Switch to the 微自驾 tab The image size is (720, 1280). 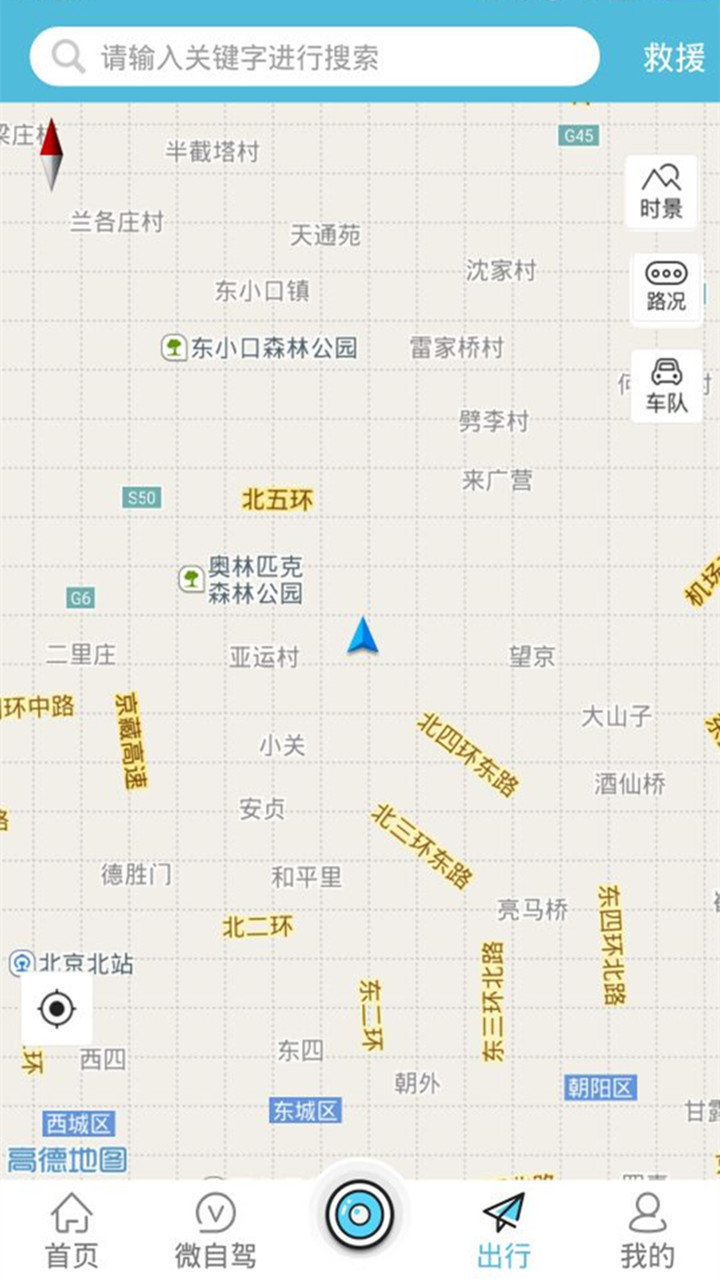[215, 1231]
